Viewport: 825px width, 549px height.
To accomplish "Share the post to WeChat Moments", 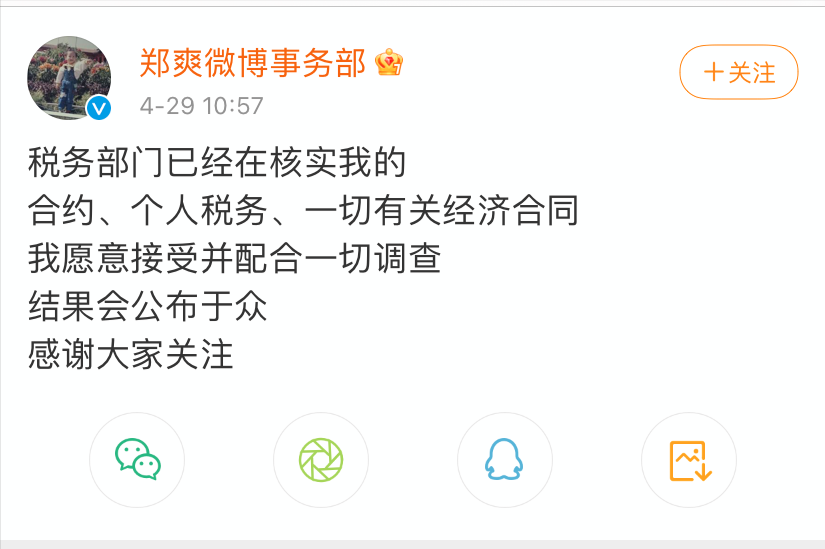I will tap(321, 460).
